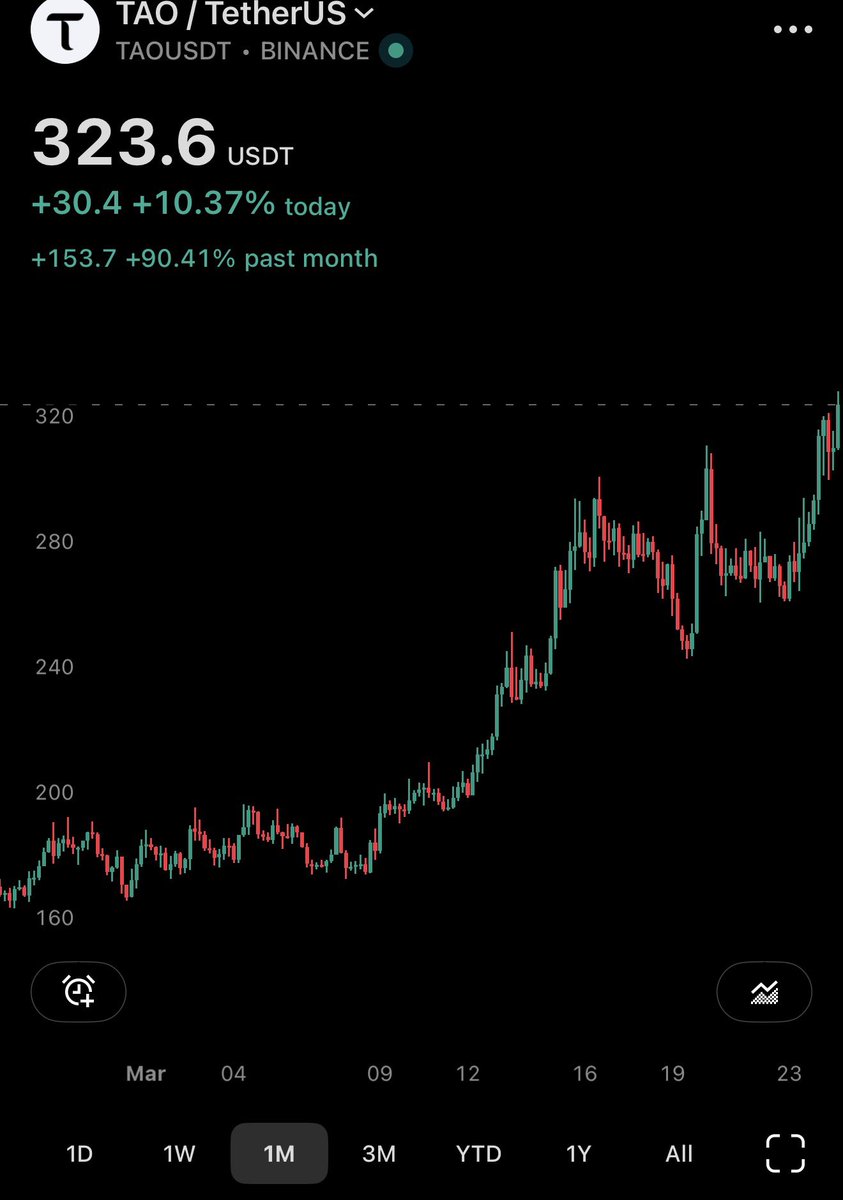Screen dimensions: 843x1200
Task: Select the 1M time range
Action: point(279,1153)
